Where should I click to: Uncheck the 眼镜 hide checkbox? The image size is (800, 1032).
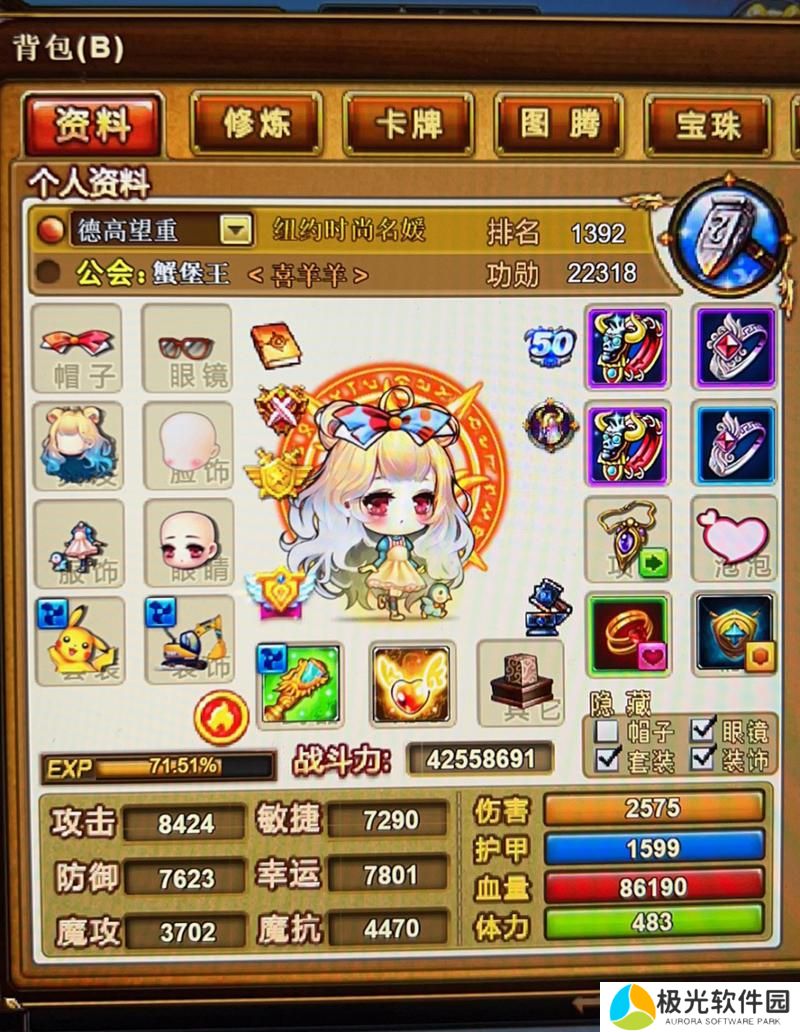coord(703,730)
